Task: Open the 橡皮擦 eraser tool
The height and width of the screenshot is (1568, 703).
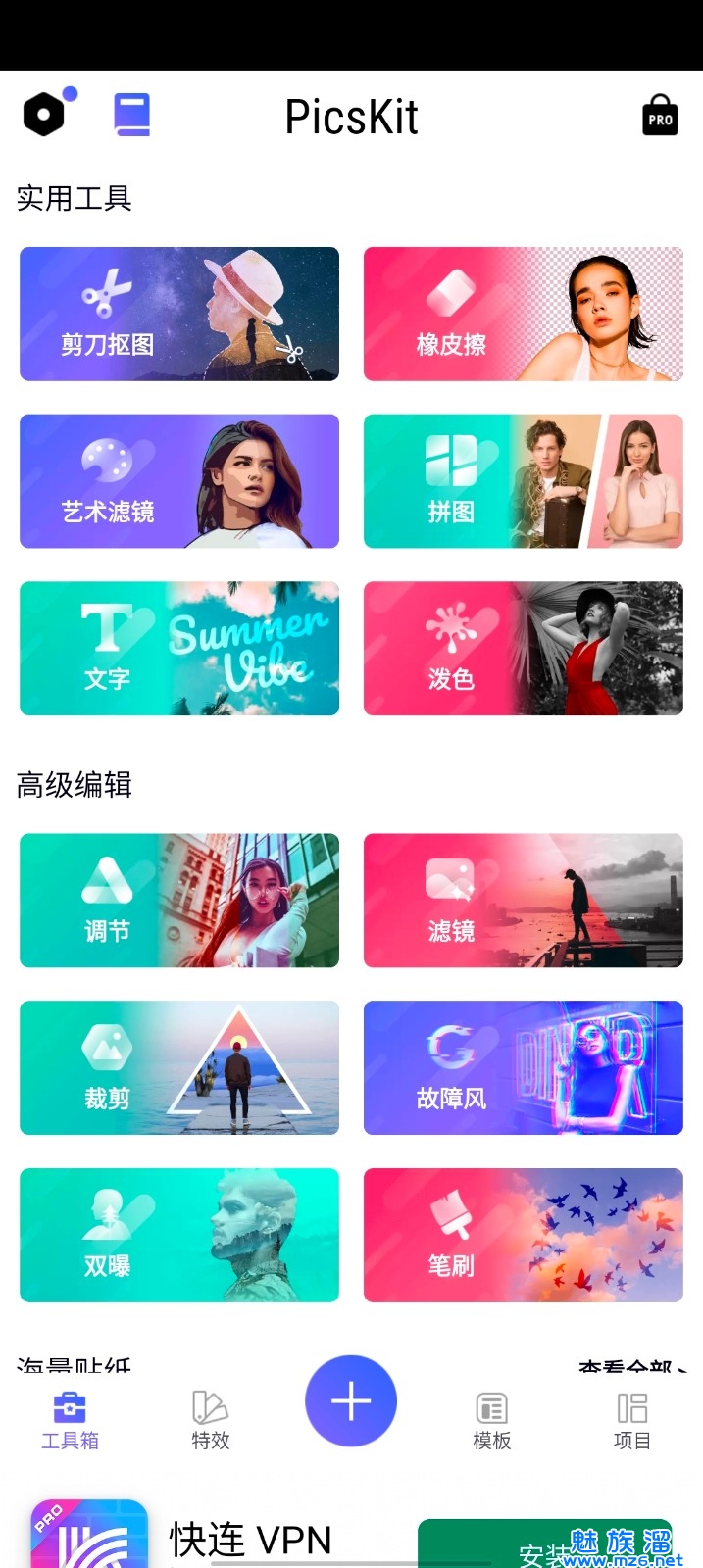Action: click(523, 314)
